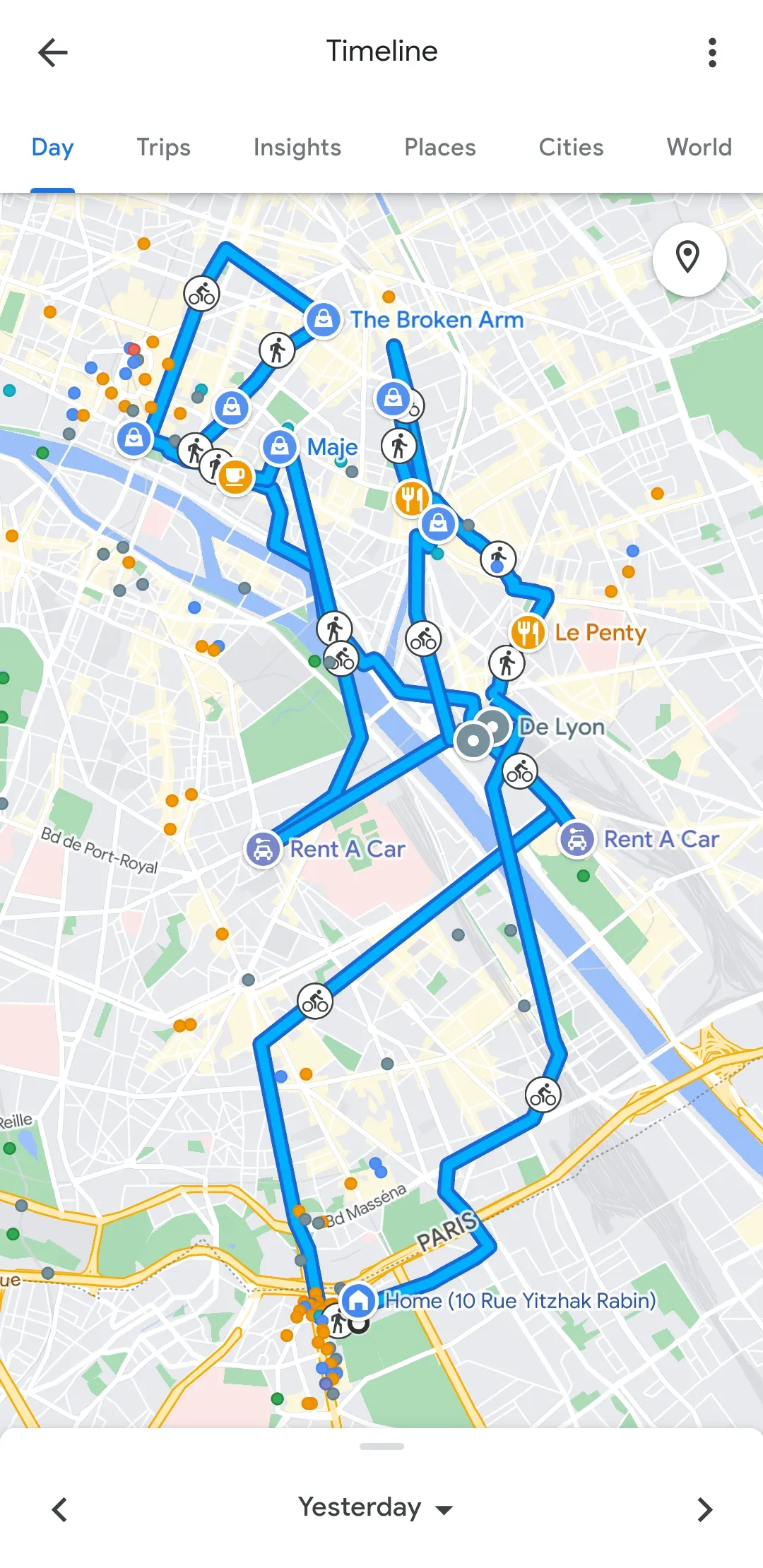Screen dimensions: 763x1568
Task: Select the Maje shopping marker
Action: [280, 448]
